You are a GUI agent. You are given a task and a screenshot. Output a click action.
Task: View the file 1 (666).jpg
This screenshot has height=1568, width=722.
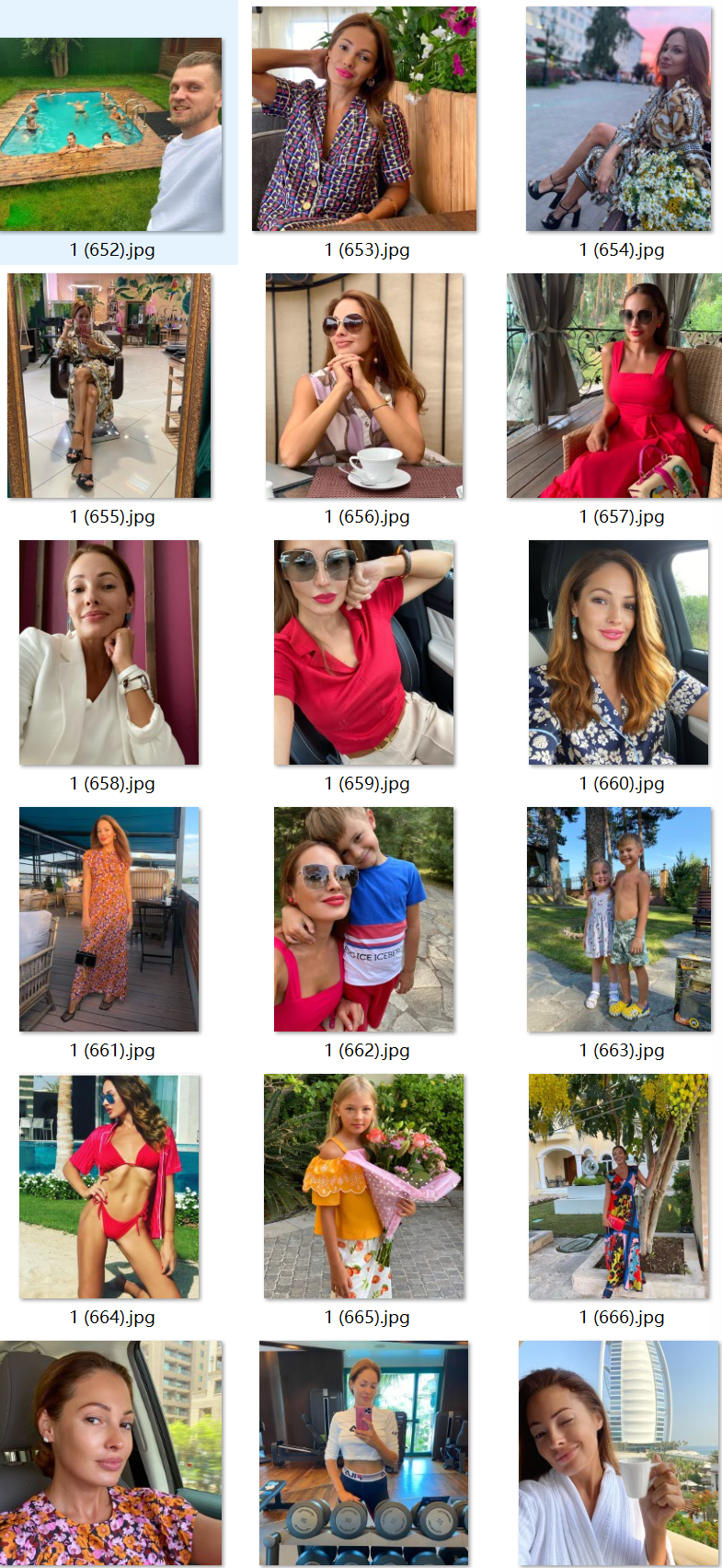pos(619,1186)
